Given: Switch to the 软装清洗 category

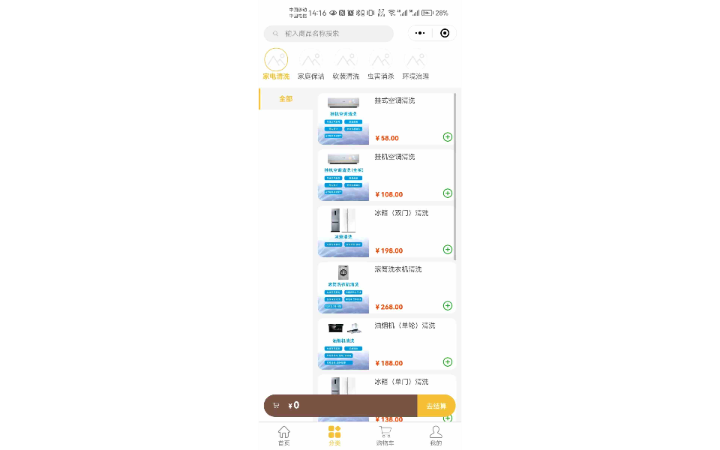Looking at the screenshot, I should (346, 64).
